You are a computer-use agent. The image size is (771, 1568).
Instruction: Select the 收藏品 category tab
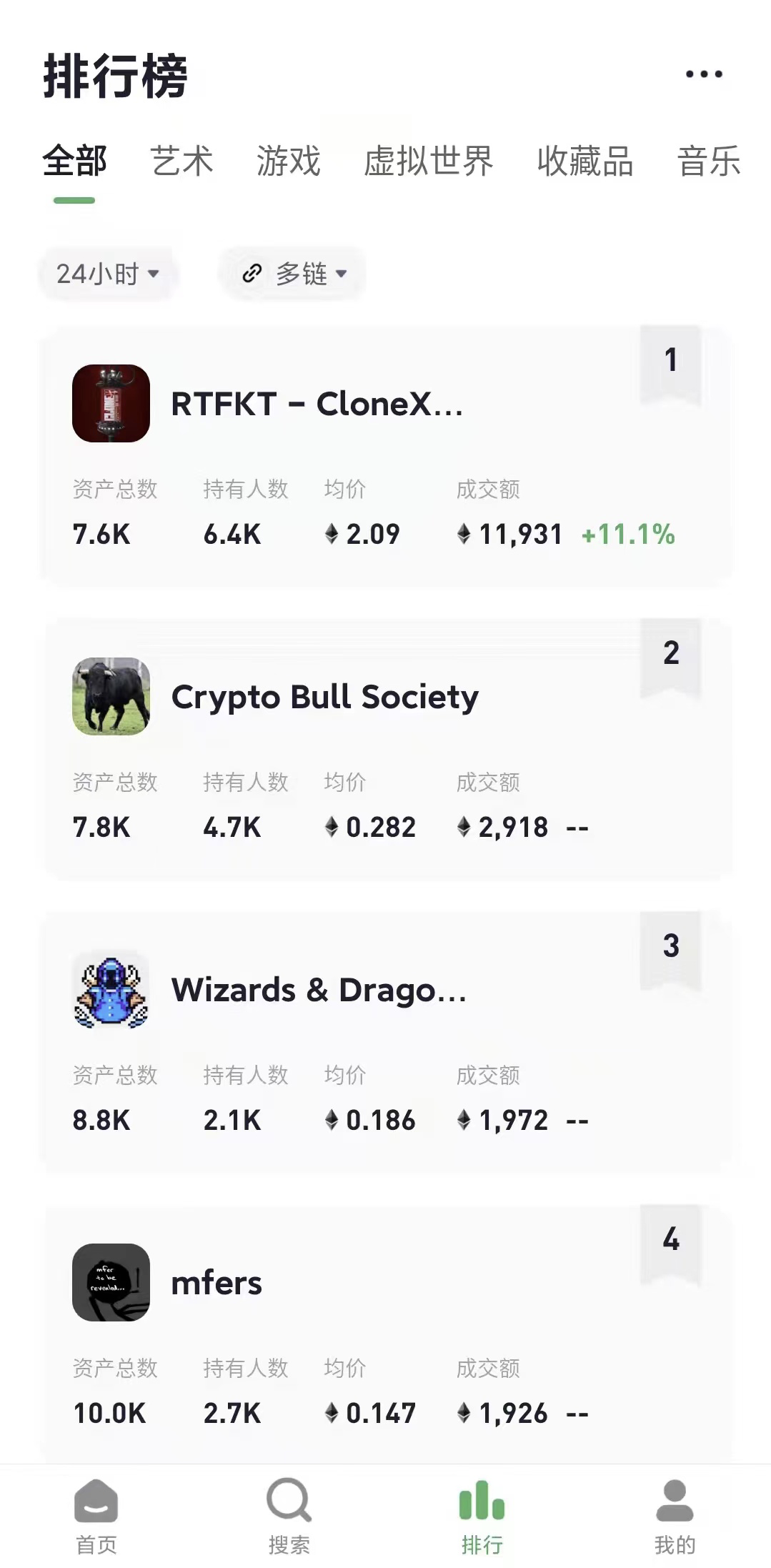point(585,161)
